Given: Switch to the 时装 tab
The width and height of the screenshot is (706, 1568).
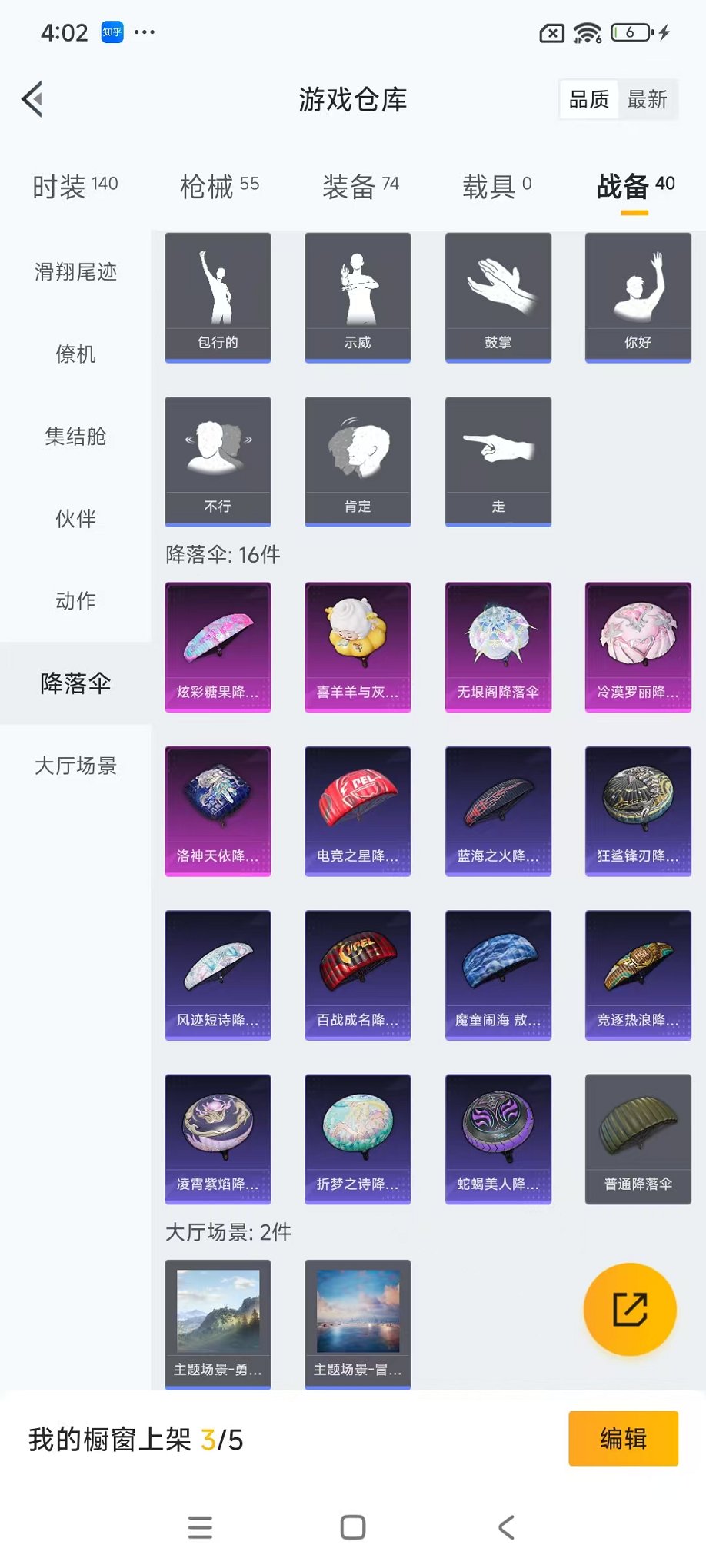Looking at the screenshot, I should (75, 186).
